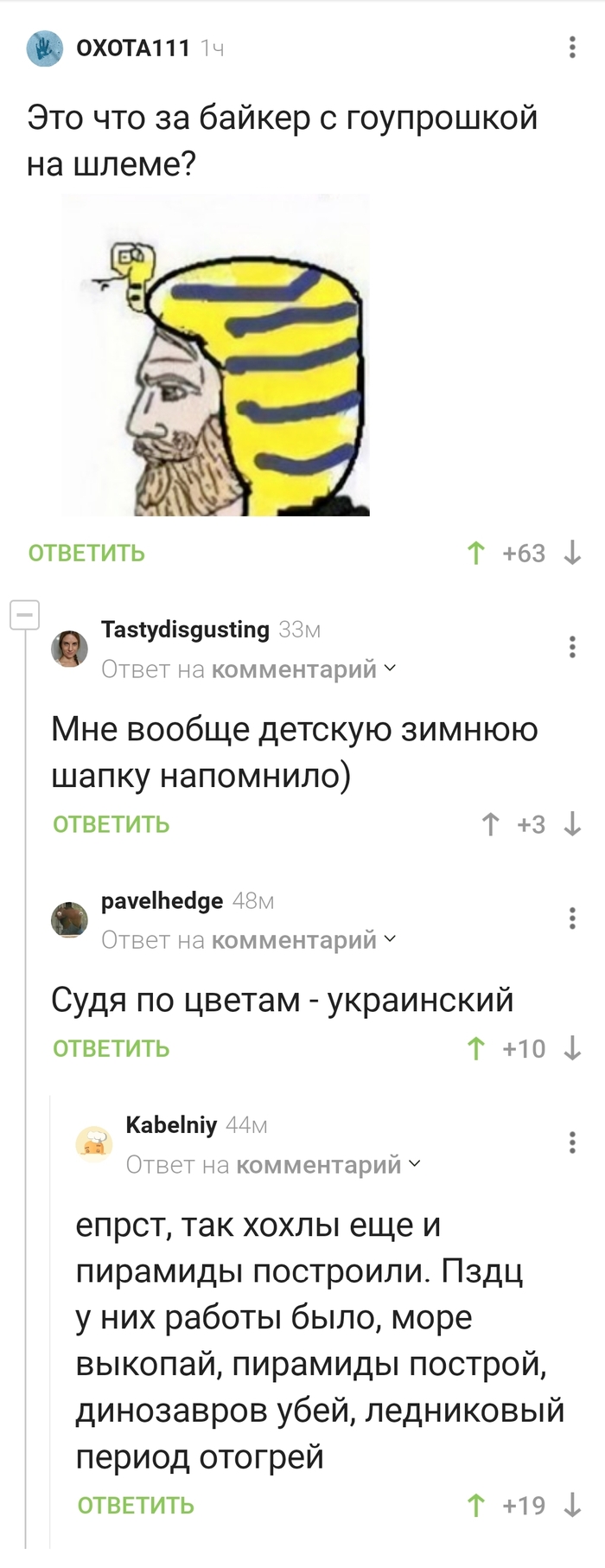Open Tastydisgusting's profile
The height and width of the screenshot is (1568, 605).
(185, 630)
